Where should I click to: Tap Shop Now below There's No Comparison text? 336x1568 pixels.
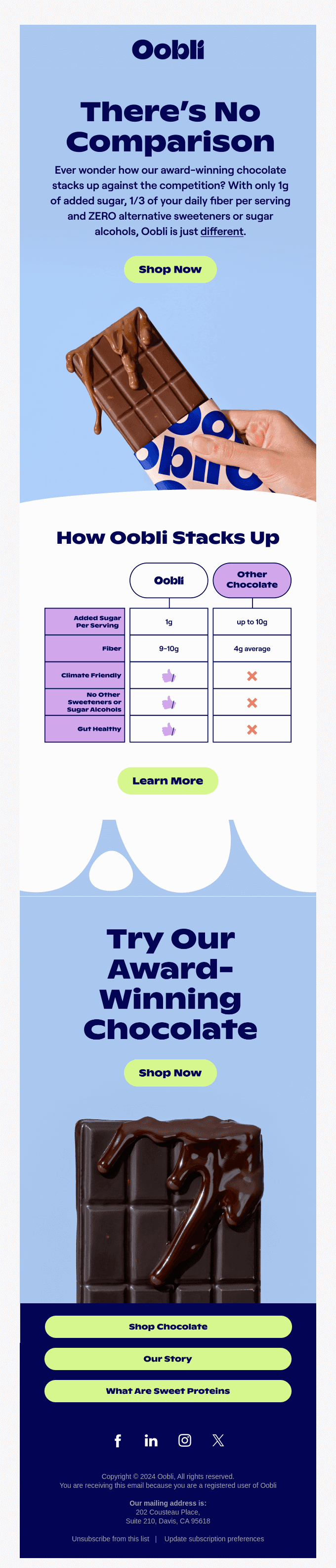coord(170,269)
